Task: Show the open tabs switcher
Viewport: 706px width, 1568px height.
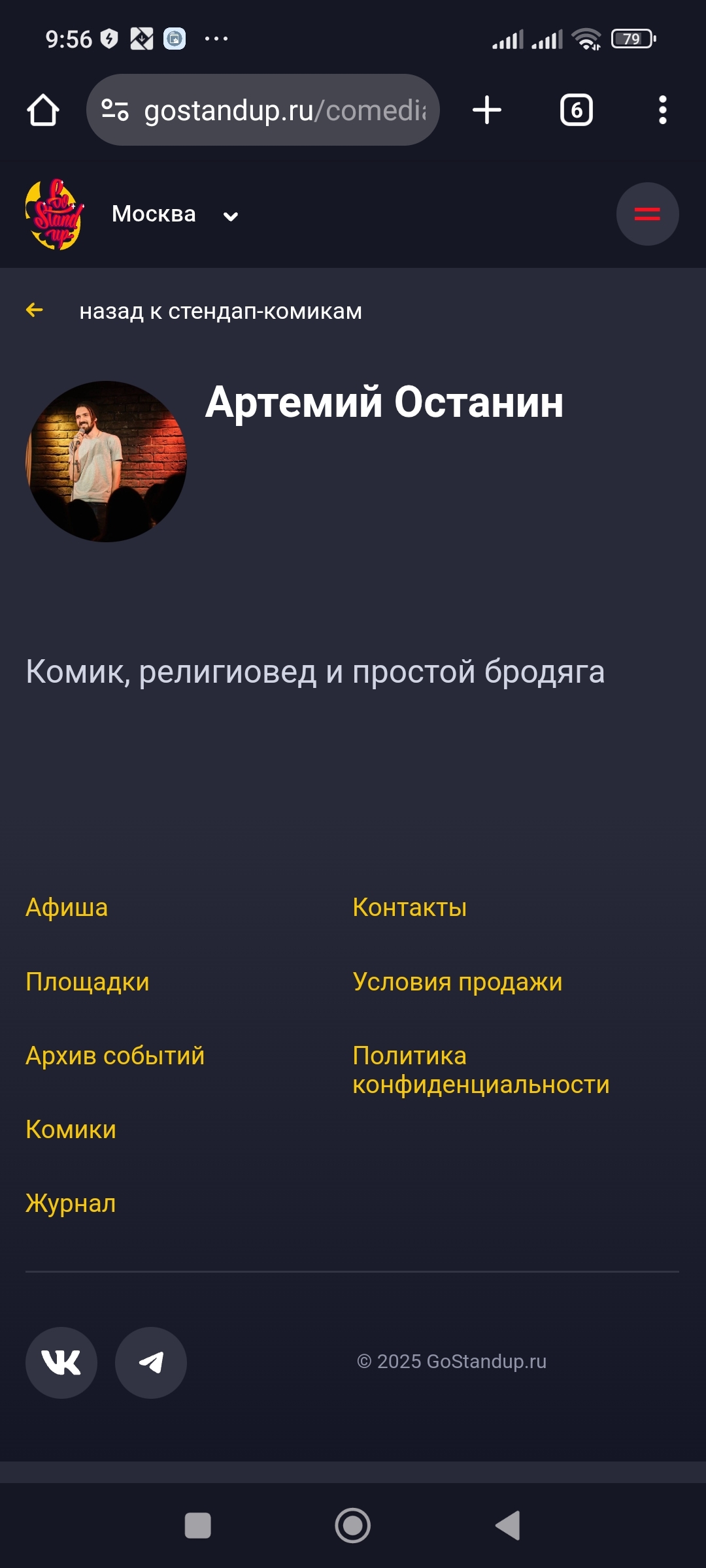Action: 576,110
